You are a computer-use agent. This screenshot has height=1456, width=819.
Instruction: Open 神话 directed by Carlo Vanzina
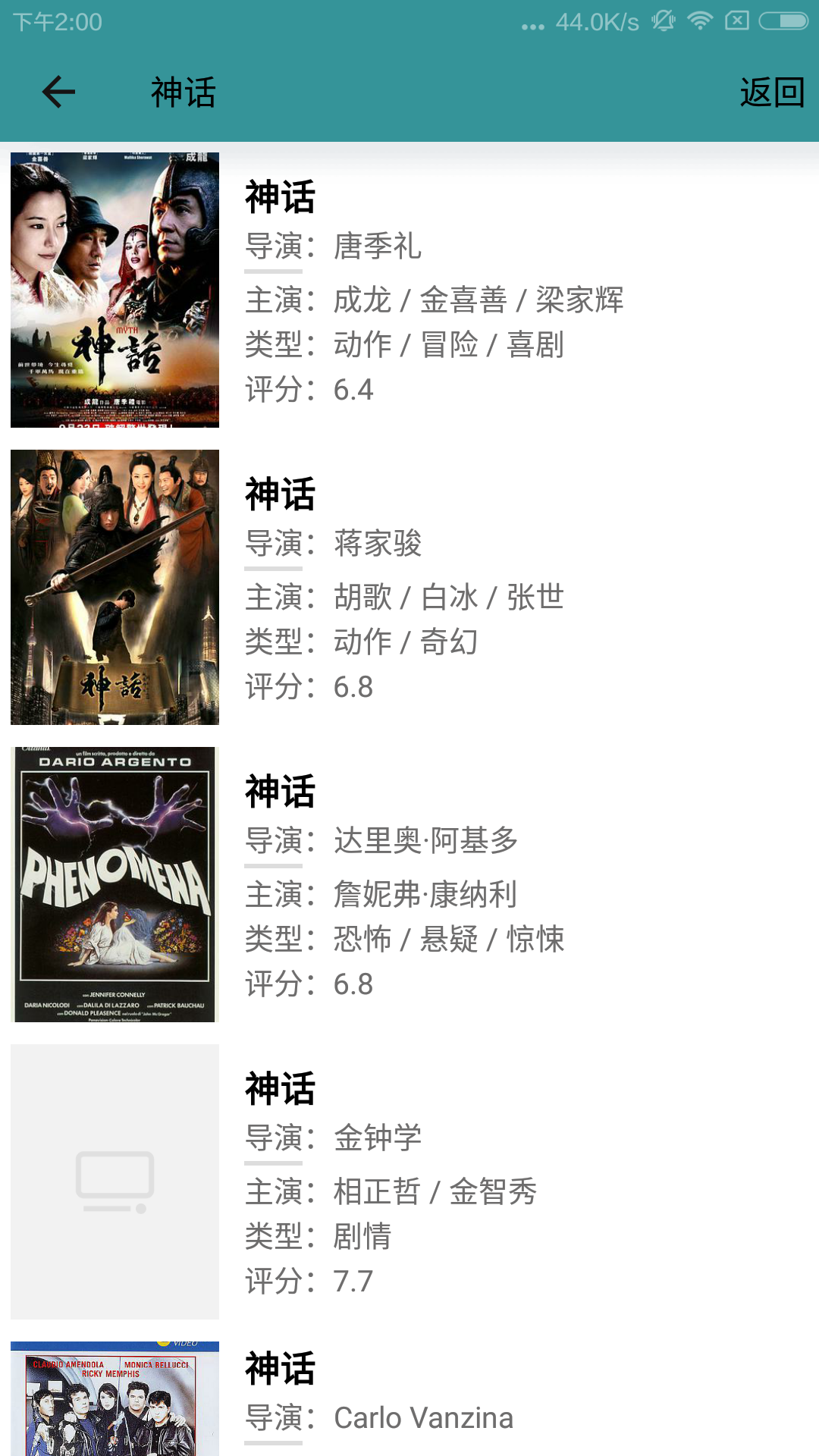point(409,1399)
